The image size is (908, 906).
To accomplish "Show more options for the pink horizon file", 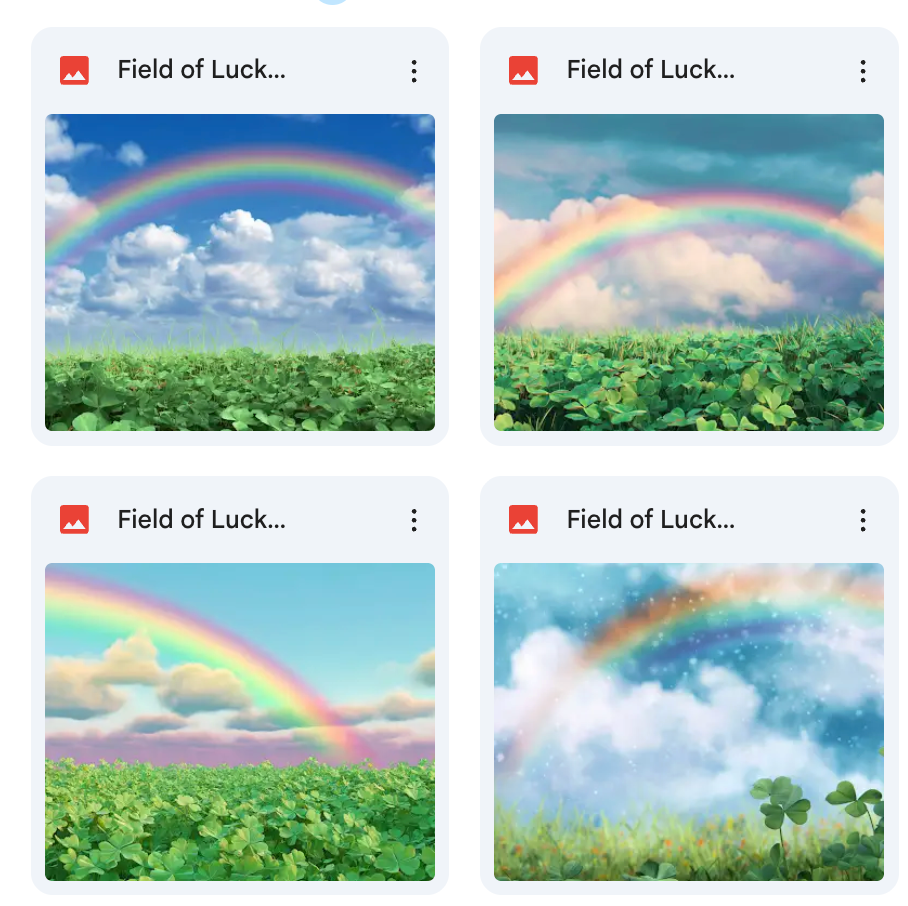I will [414, 520].
